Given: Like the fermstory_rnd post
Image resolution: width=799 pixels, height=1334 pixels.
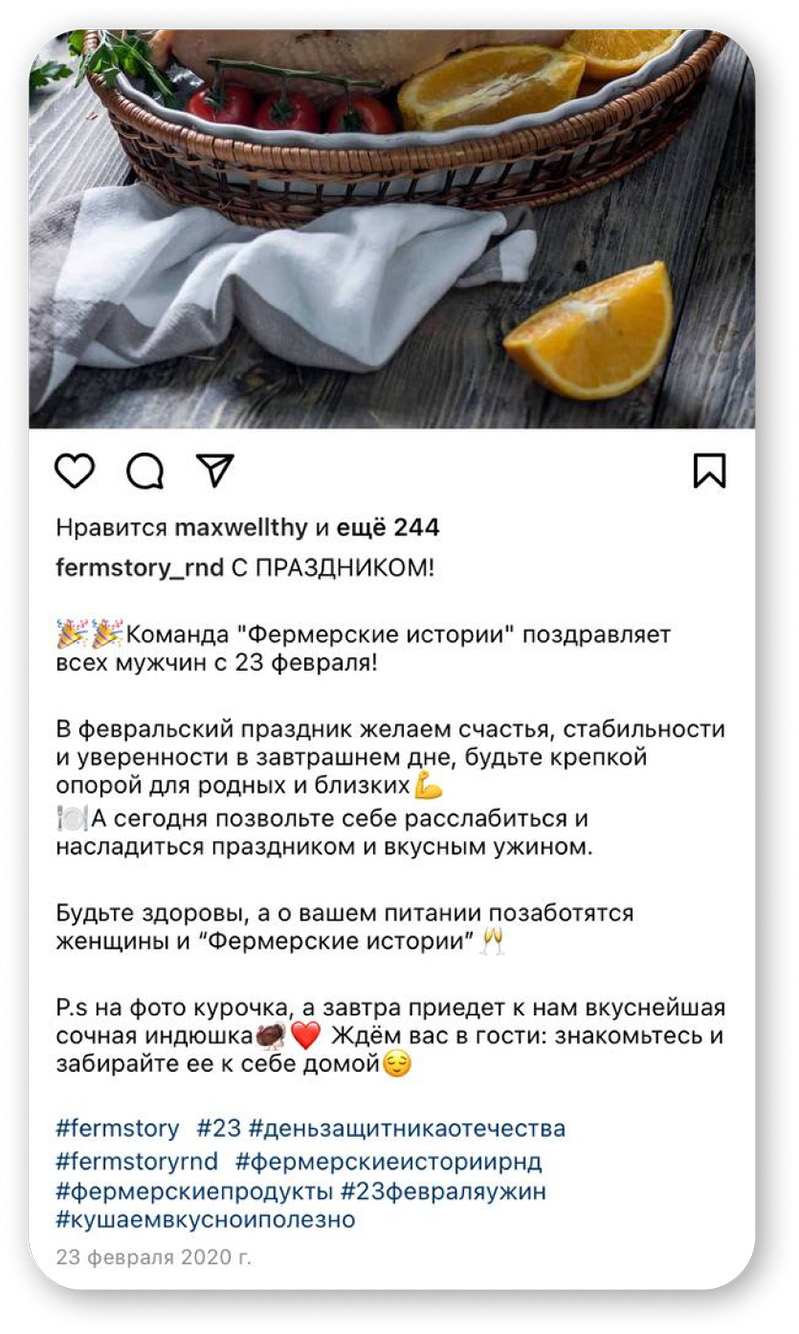Looking at the screenshot, I should (75, 470).
